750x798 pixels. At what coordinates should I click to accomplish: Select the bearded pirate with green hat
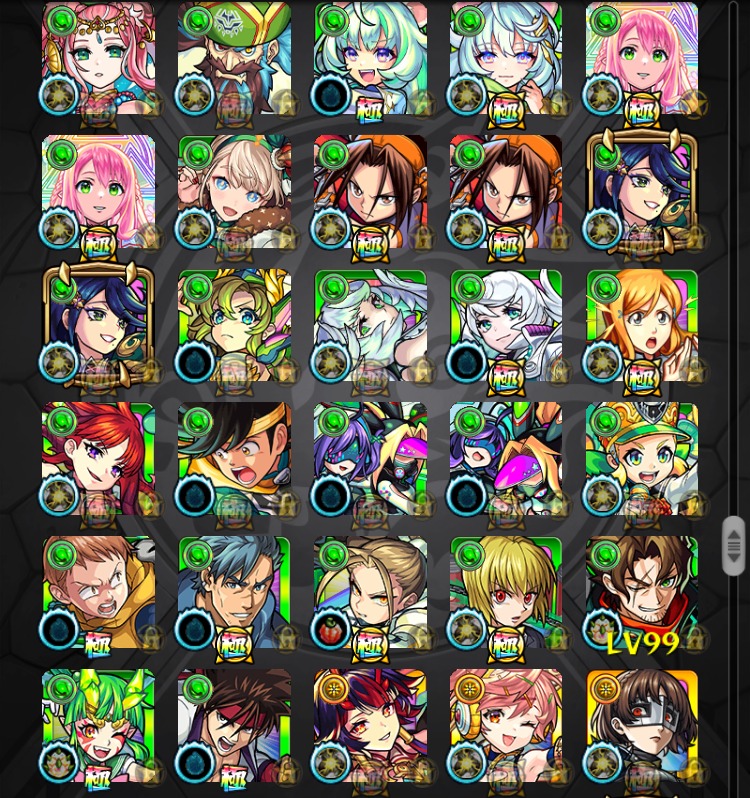(x=234, y=58)
